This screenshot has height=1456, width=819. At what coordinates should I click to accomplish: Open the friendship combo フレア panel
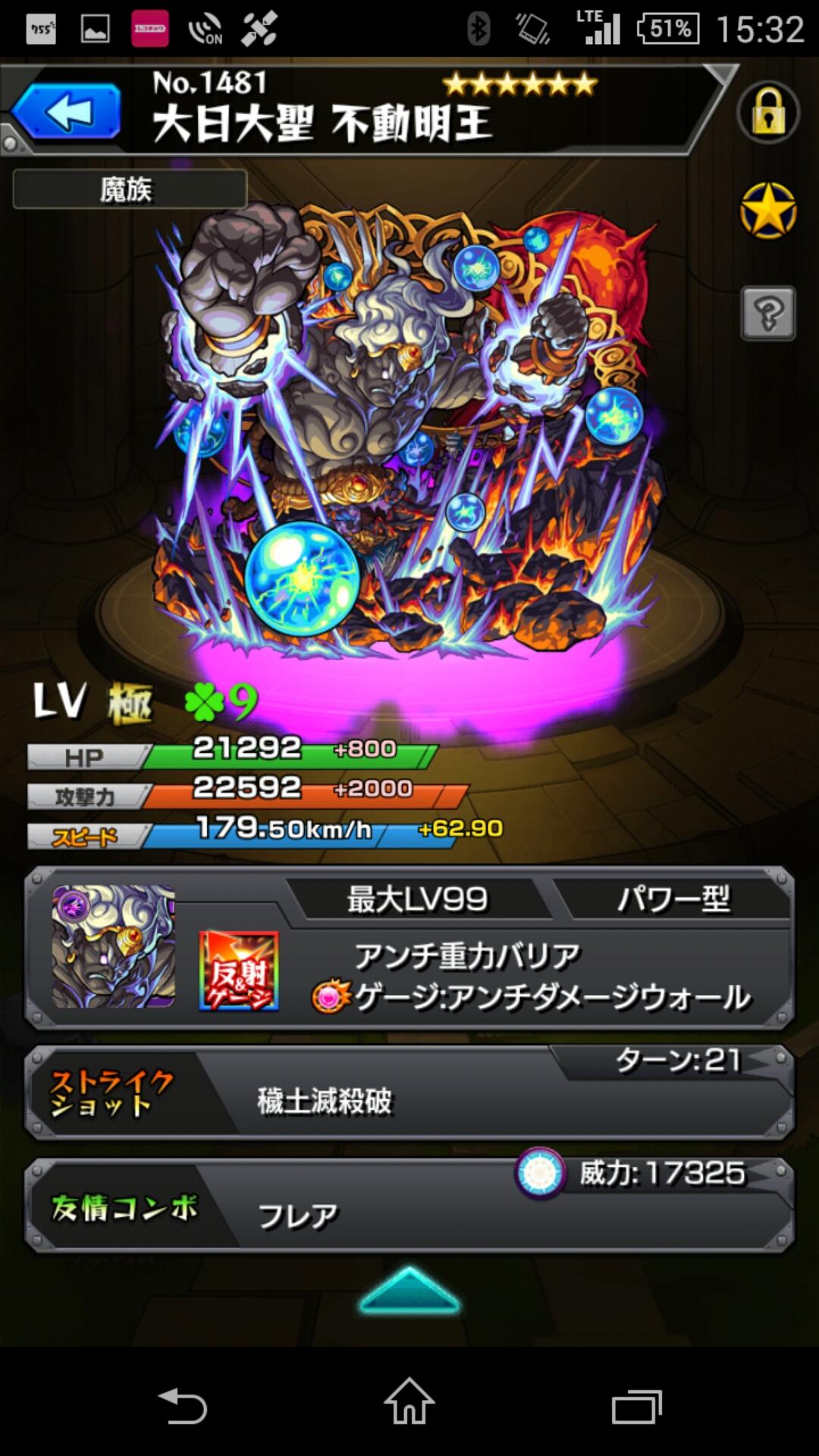pos(409,1206)
